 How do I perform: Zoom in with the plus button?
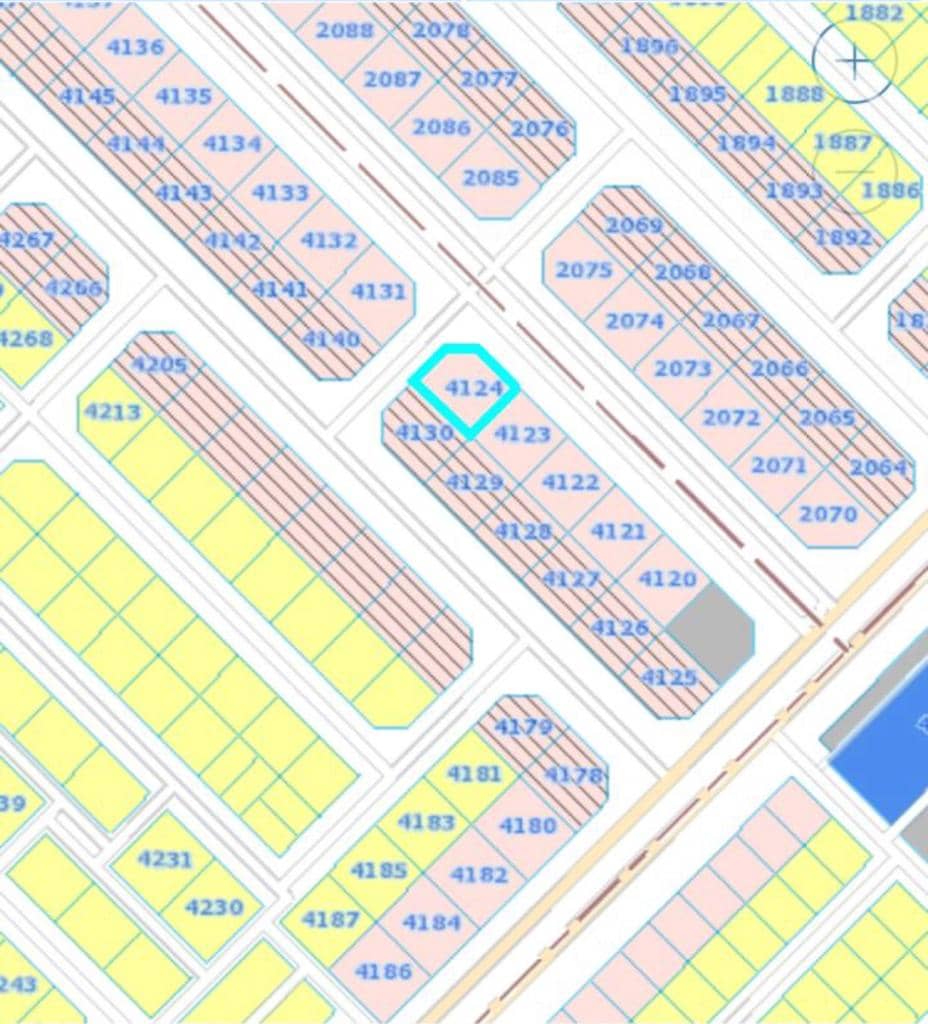click(x=854, y=61)
